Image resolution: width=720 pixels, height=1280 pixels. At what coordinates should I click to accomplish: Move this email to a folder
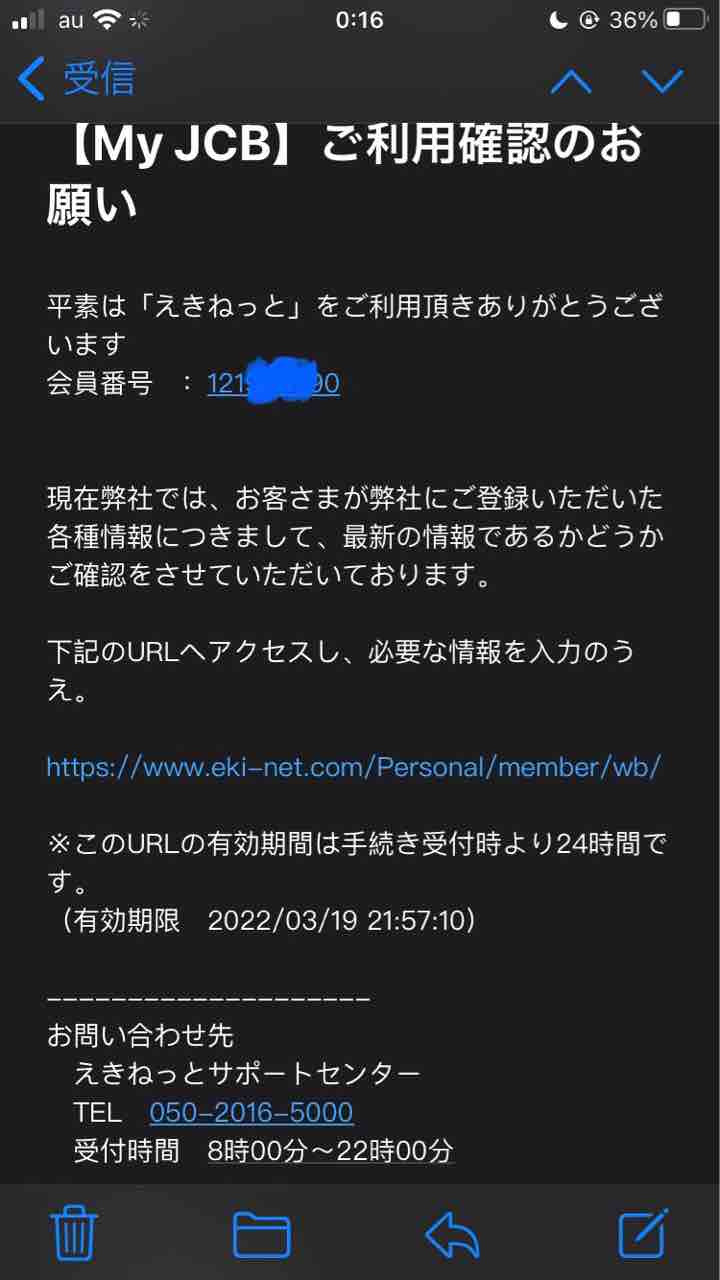pyautogui.click(x=261, y=1234)
